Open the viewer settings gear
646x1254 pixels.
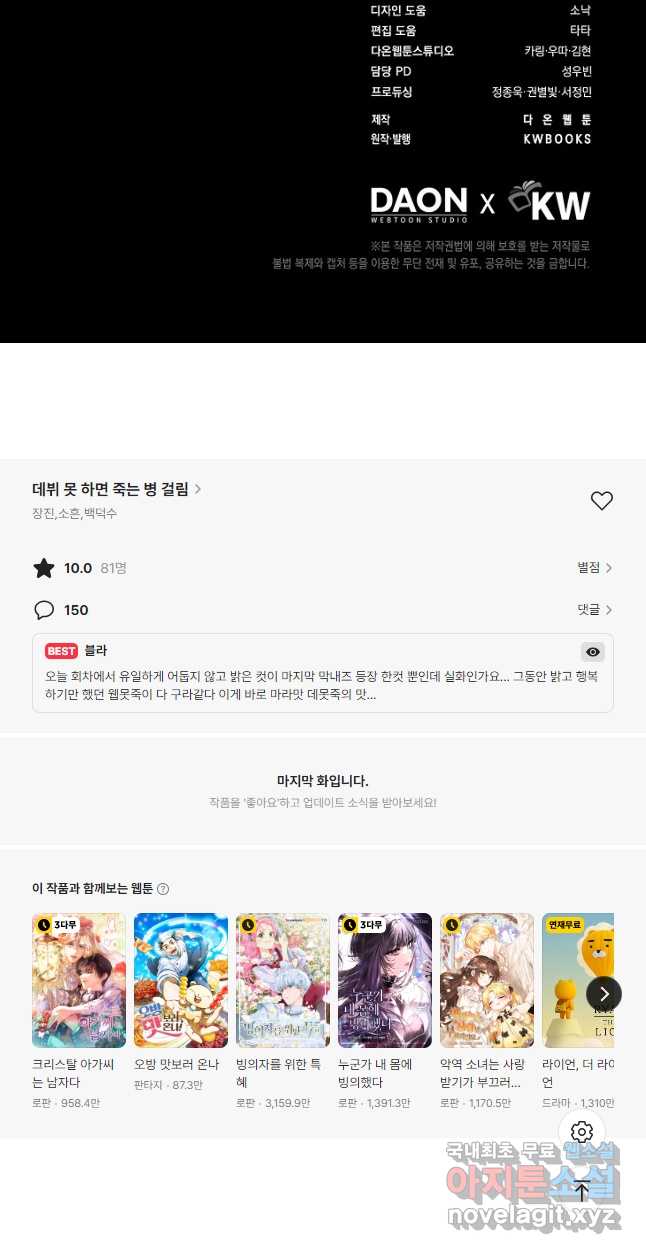point(582,1132)
